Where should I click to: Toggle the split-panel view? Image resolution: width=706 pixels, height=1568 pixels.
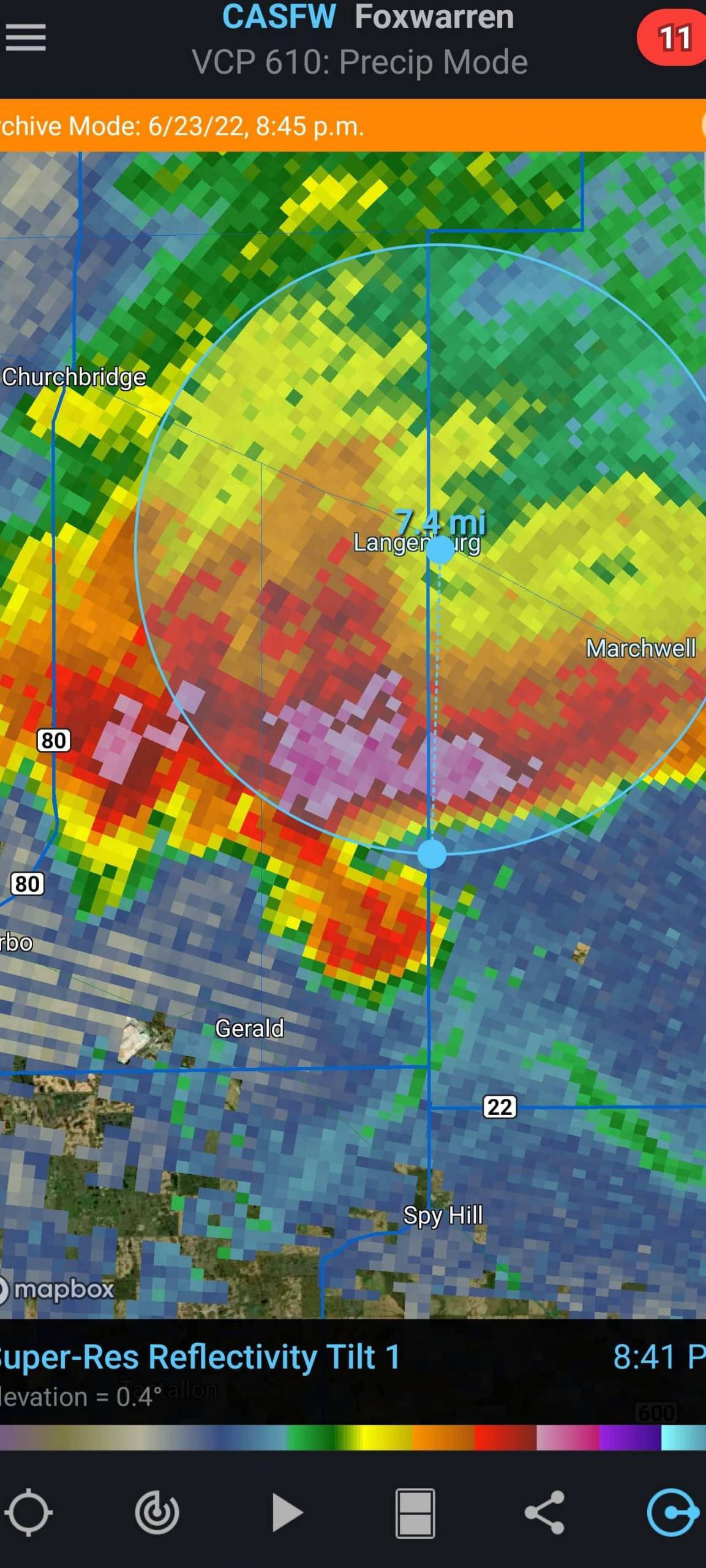pyautogui.click(x=415, y=1512)
